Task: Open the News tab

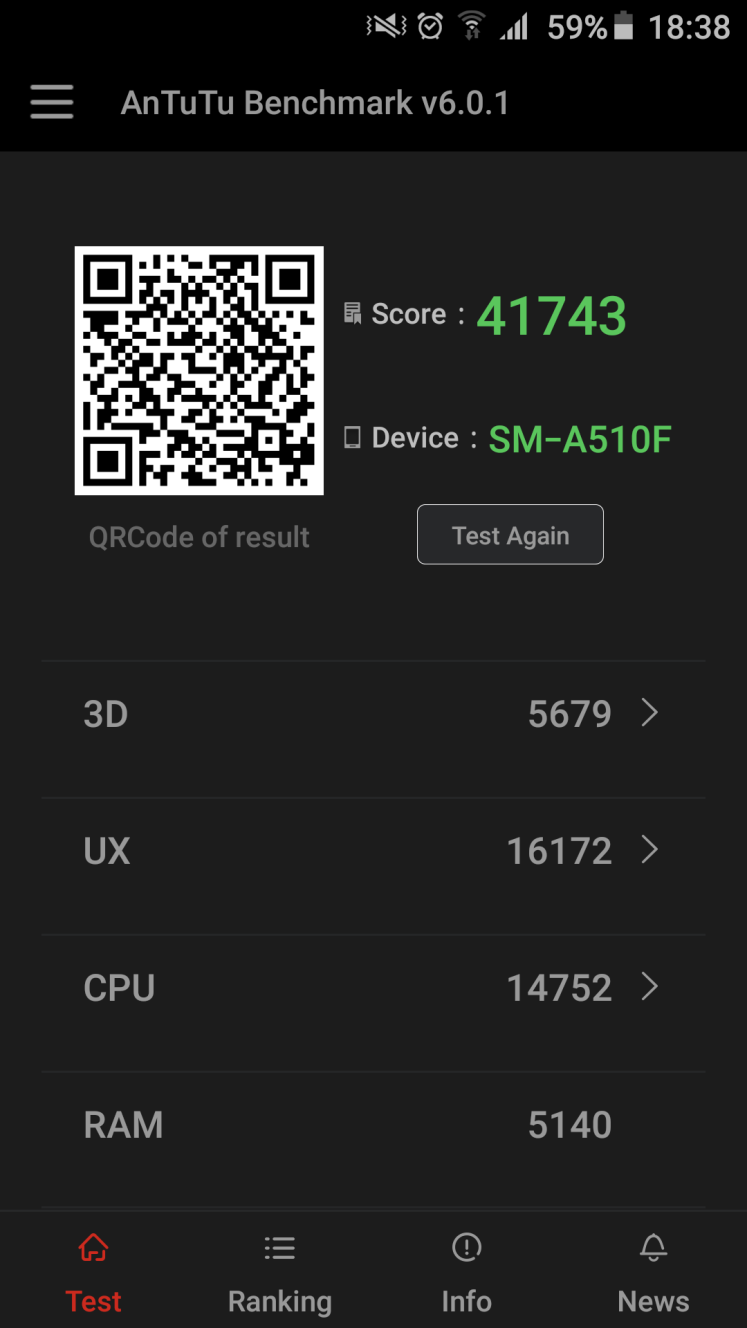Action: click(x=654, y=1272)
